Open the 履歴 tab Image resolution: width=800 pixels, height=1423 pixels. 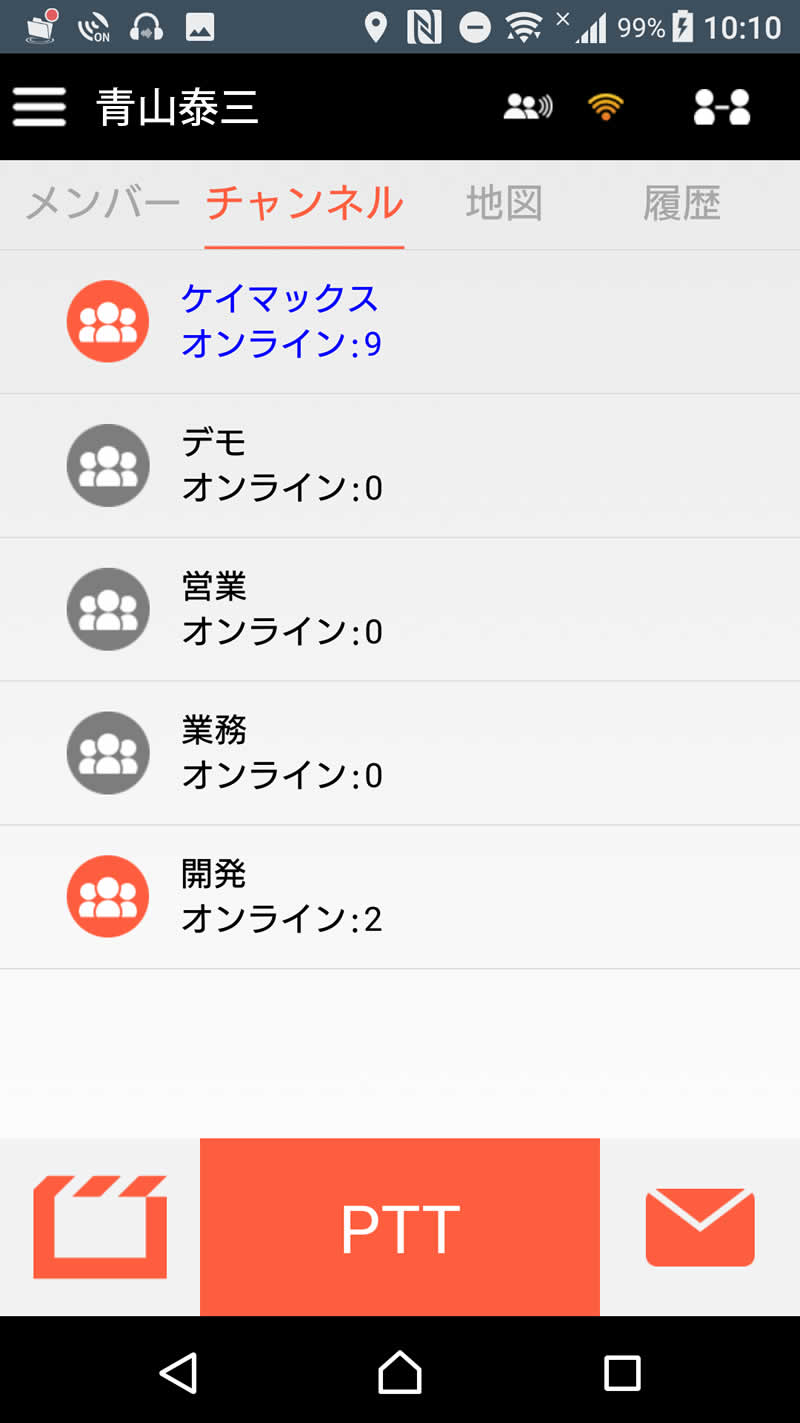coord(682,204)
